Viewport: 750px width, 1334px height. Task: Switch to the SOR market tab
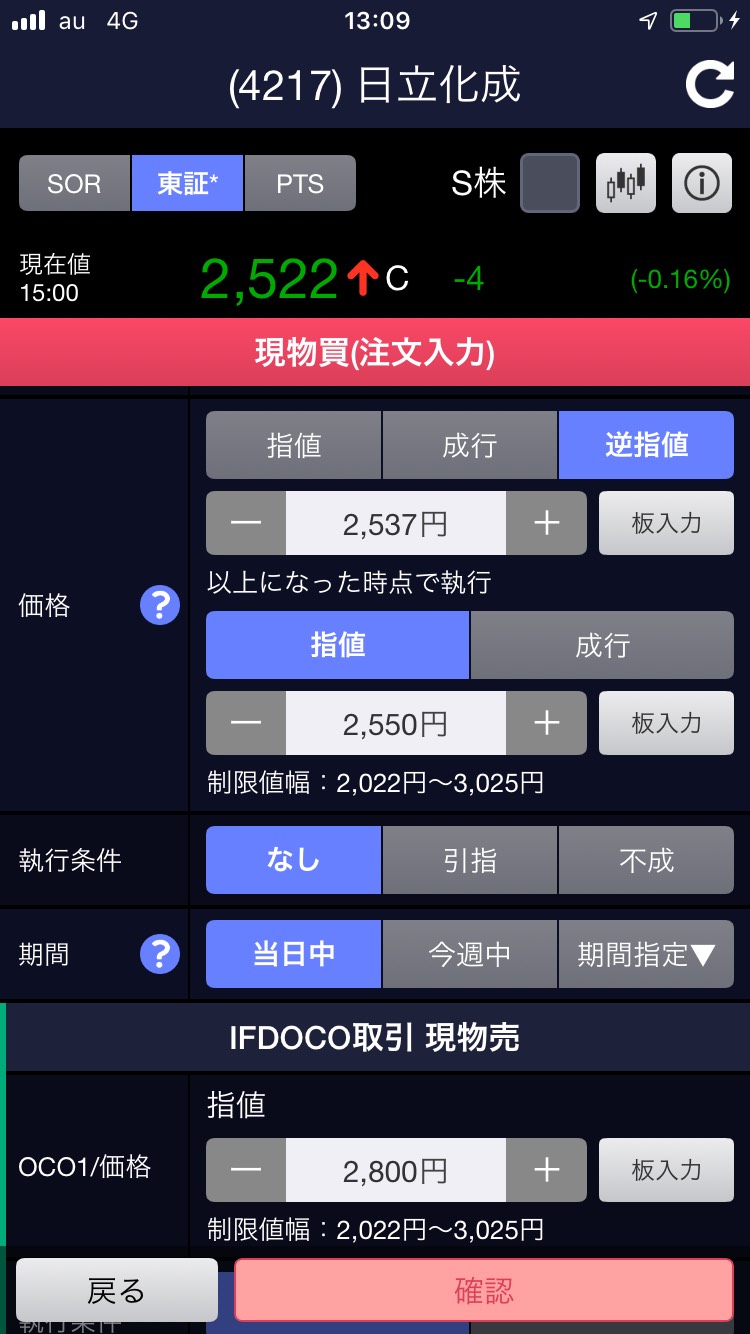pyautogui.click(x=74, y=183)
